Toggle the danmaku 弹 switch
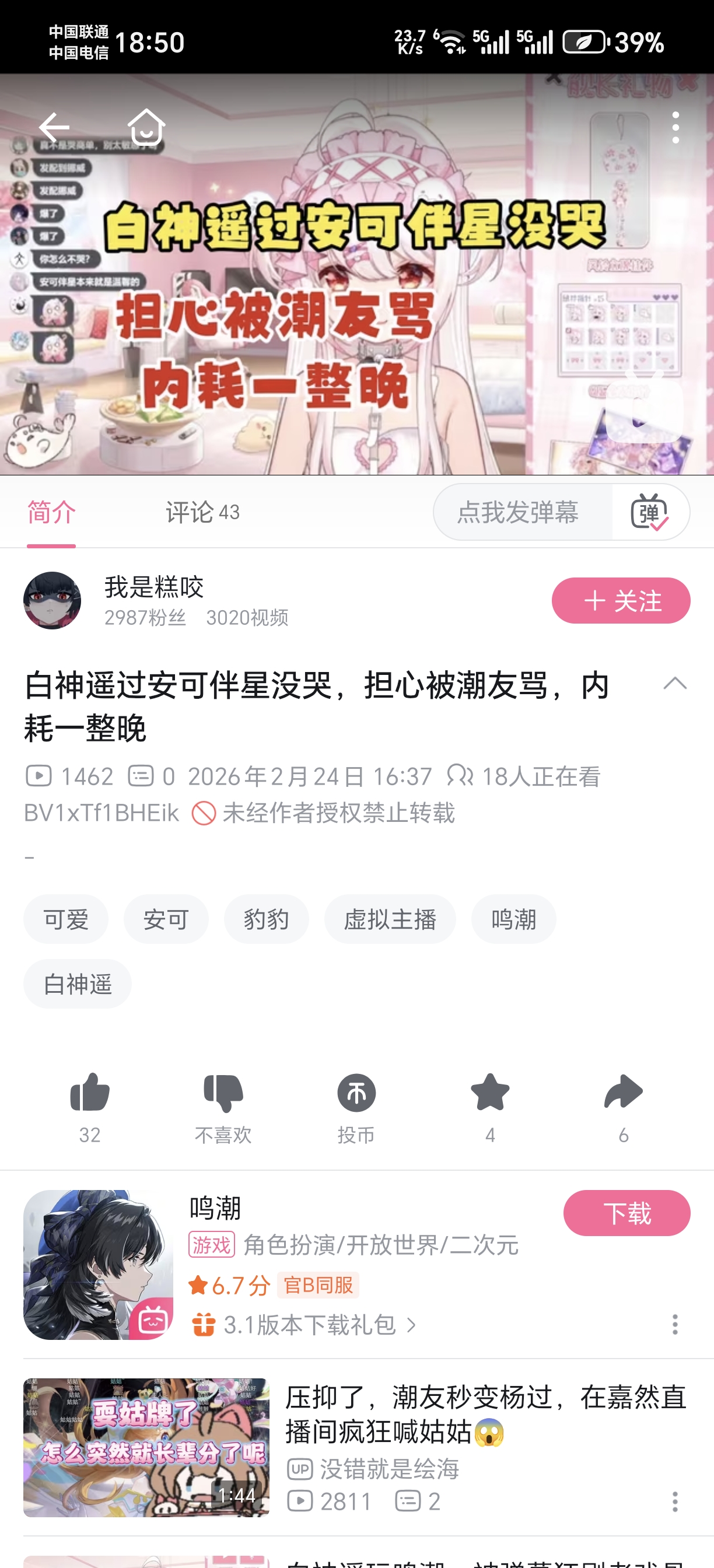714x1568 pixels. pos(650,512)
